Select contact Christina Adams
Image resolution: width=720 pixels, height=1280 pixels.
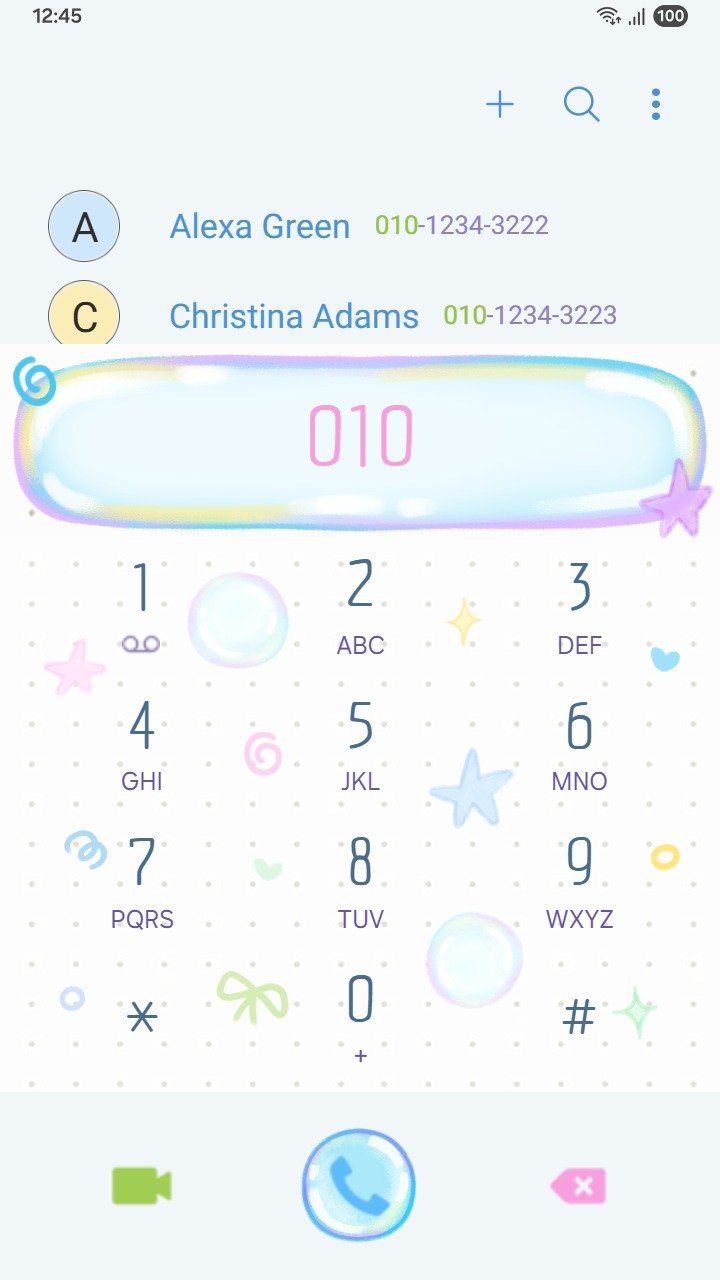coord(293,316)
